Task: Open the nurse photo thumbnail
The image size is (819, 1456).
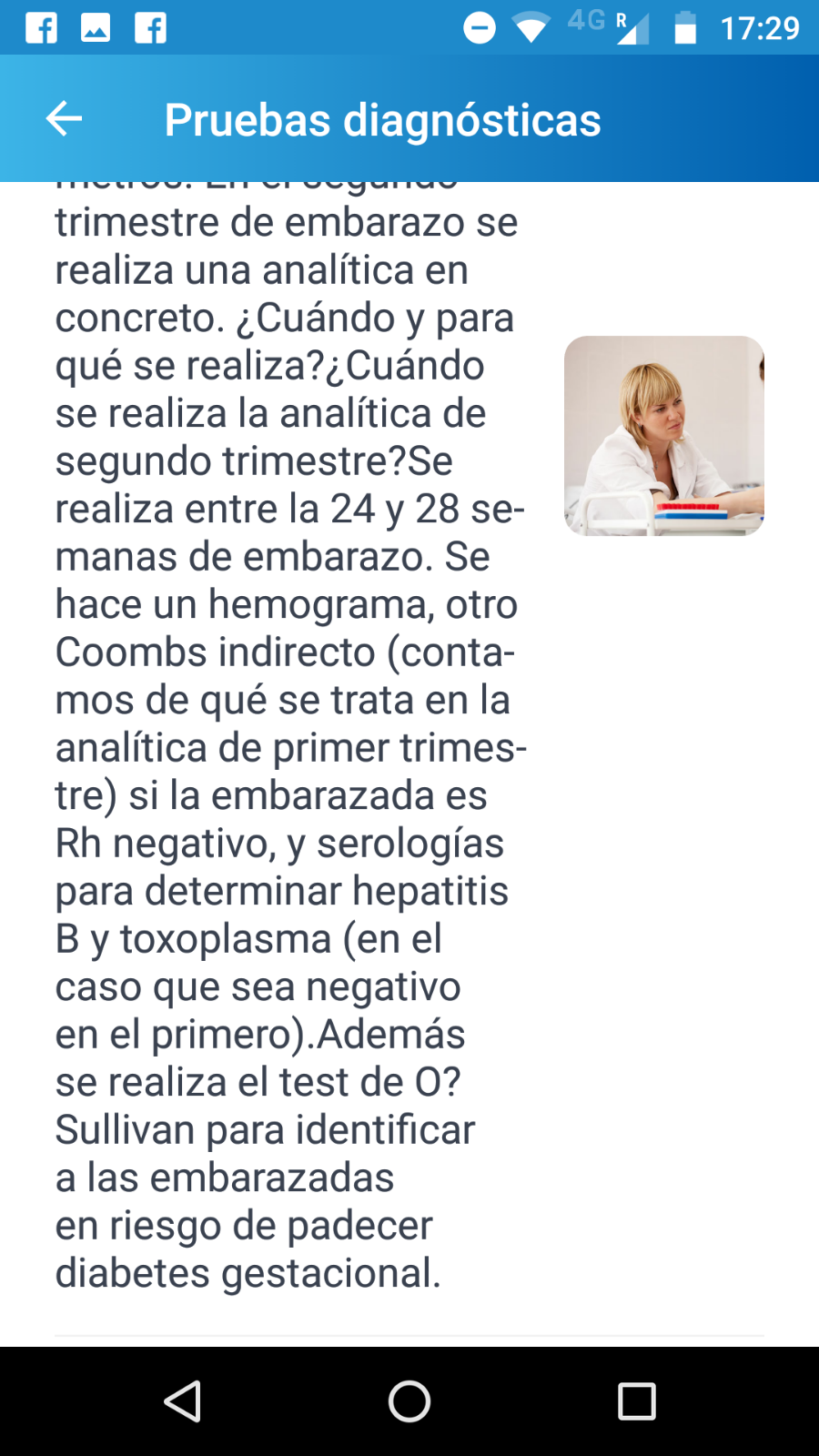Action: [663, 436]
